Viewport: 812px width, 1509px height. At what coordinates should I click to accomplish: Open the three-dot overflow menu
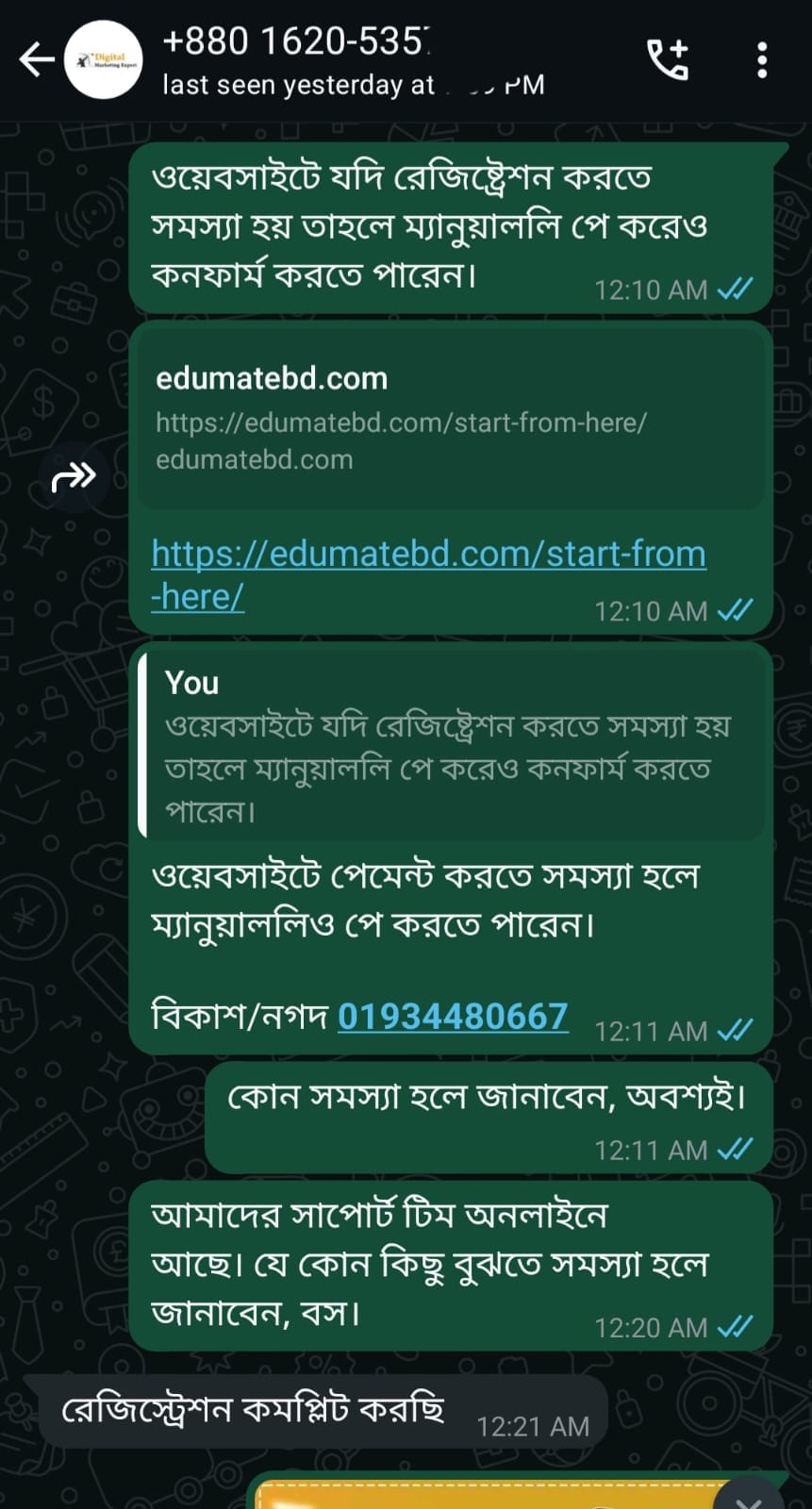tap(762, 60)
